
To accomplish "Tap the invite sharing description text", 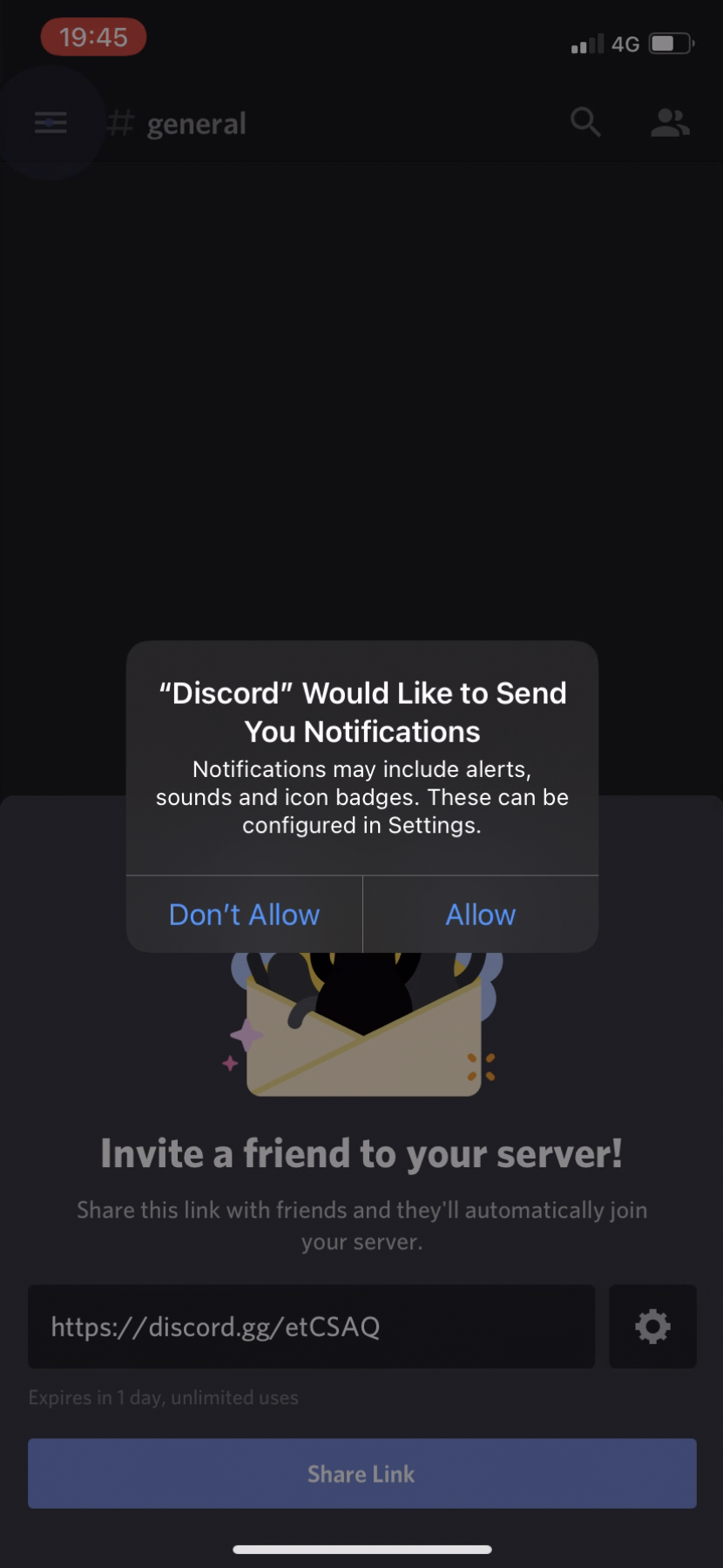I will tap(361, 1225).
